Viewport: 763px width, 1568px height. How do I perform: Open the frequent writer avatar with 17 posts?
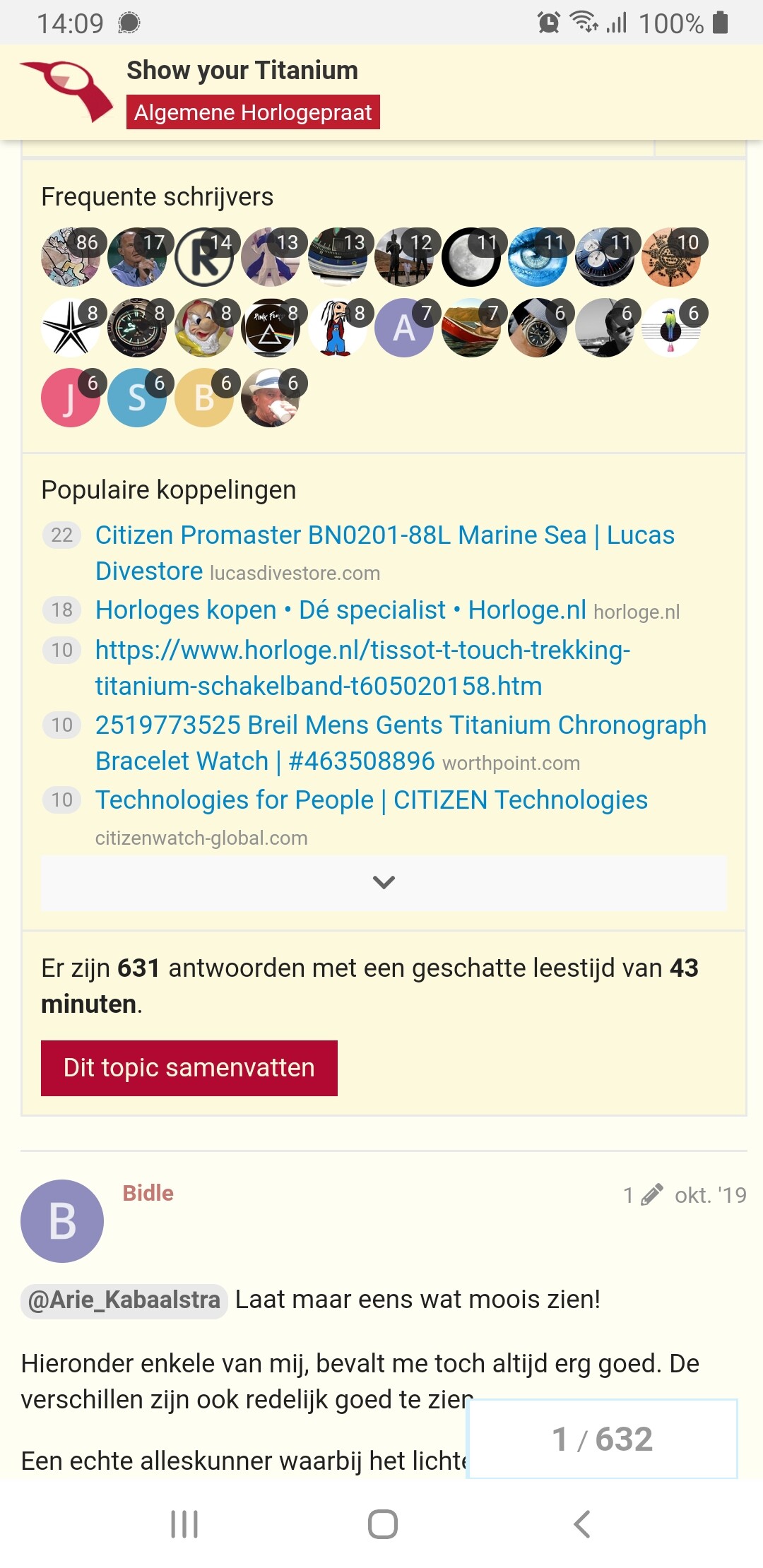tap(136, 257)
